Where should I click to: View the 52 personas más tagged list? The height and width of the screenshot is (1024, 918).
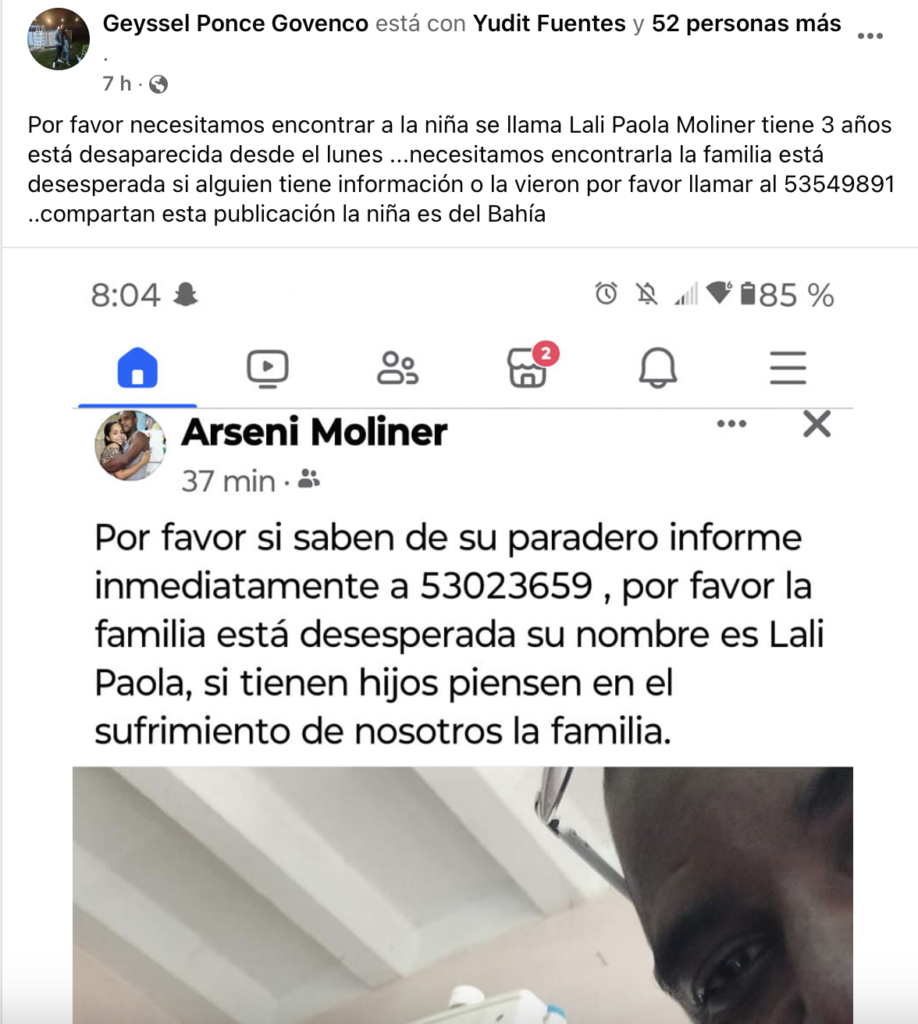746,24
